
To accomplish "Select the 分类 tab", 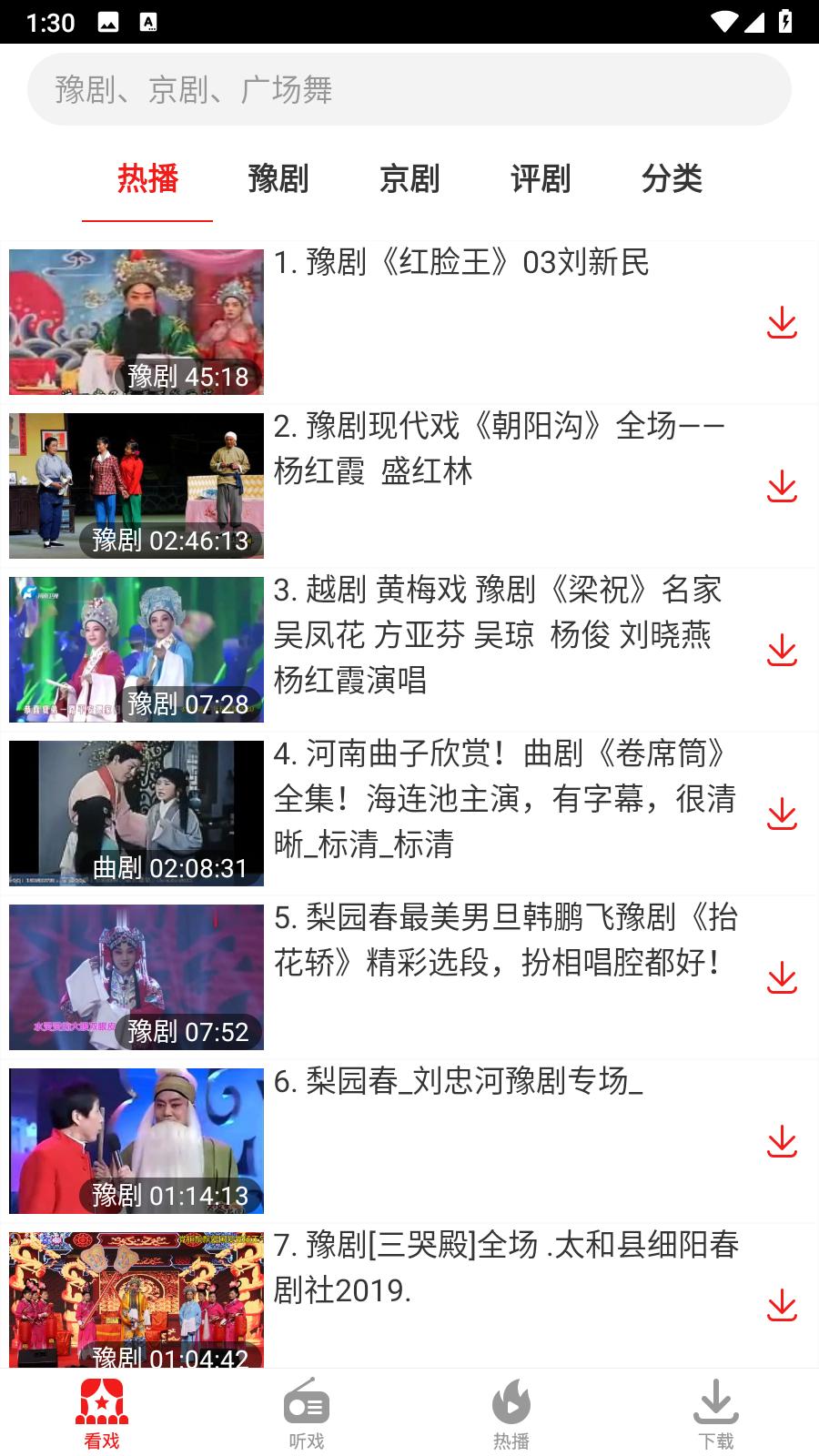I will [x=672, y=179].
